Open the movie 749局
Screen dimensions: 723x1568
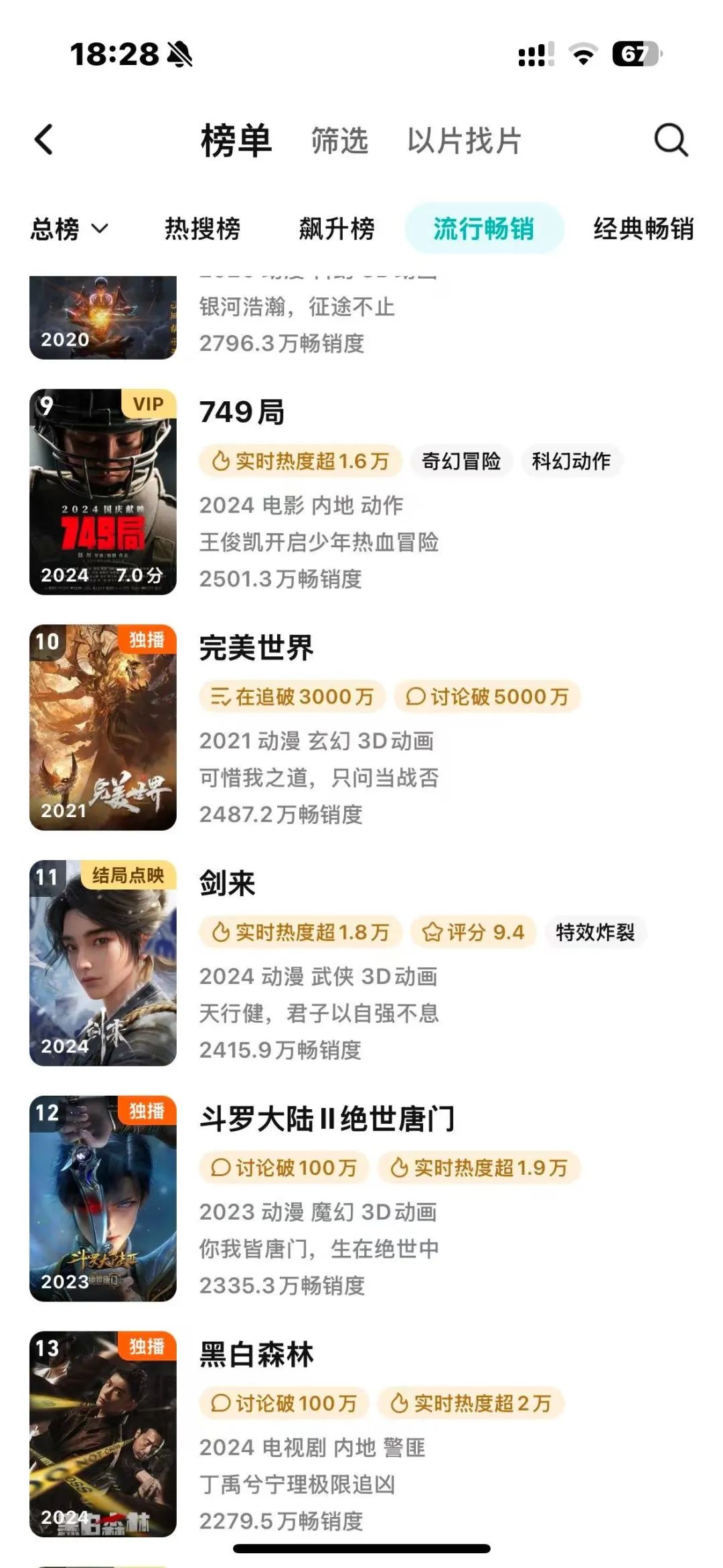242,413
